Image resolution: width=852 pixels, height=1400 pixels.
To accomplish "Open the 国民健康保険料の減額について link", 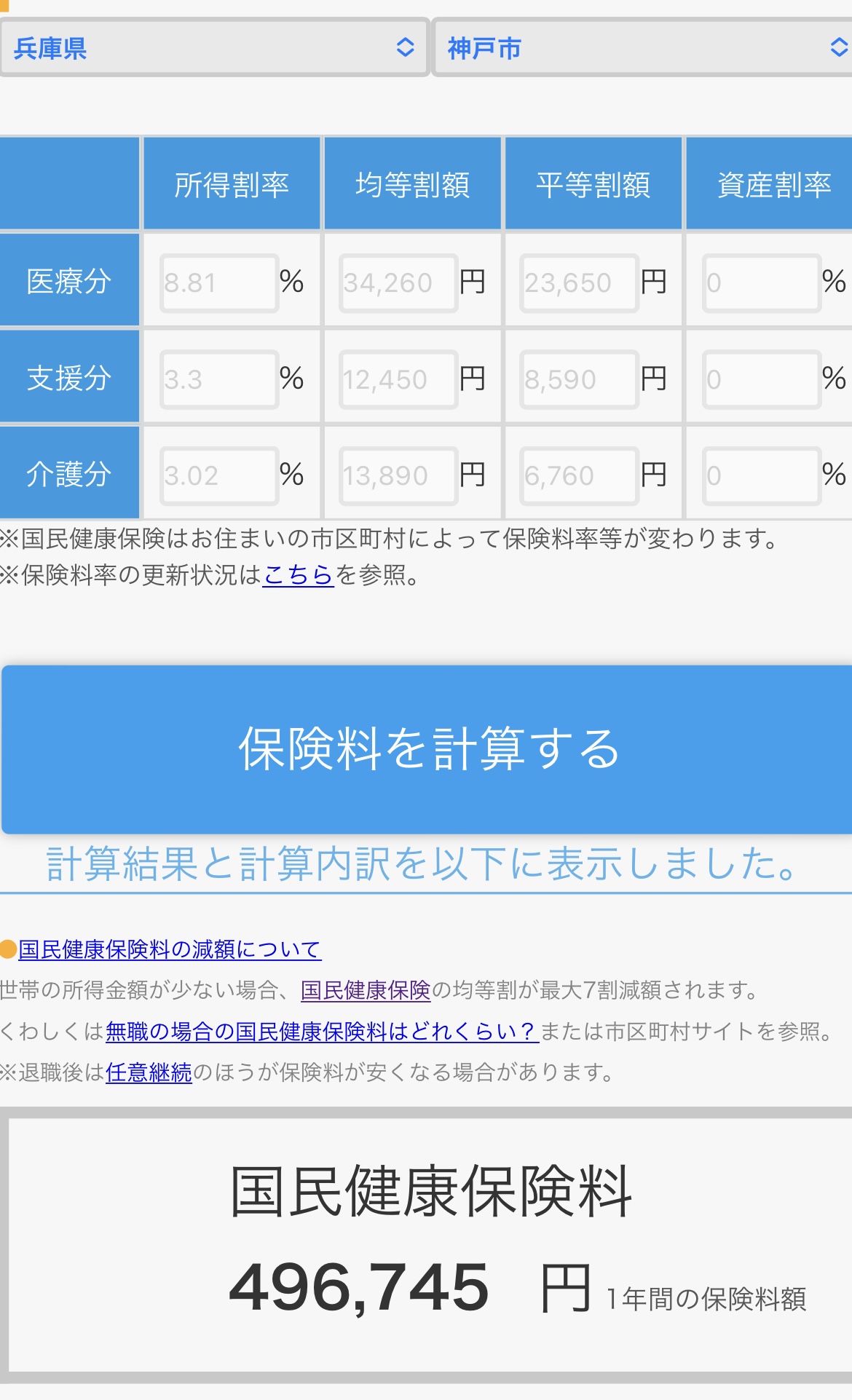I will pyautogui.click(x=170, y=949).
